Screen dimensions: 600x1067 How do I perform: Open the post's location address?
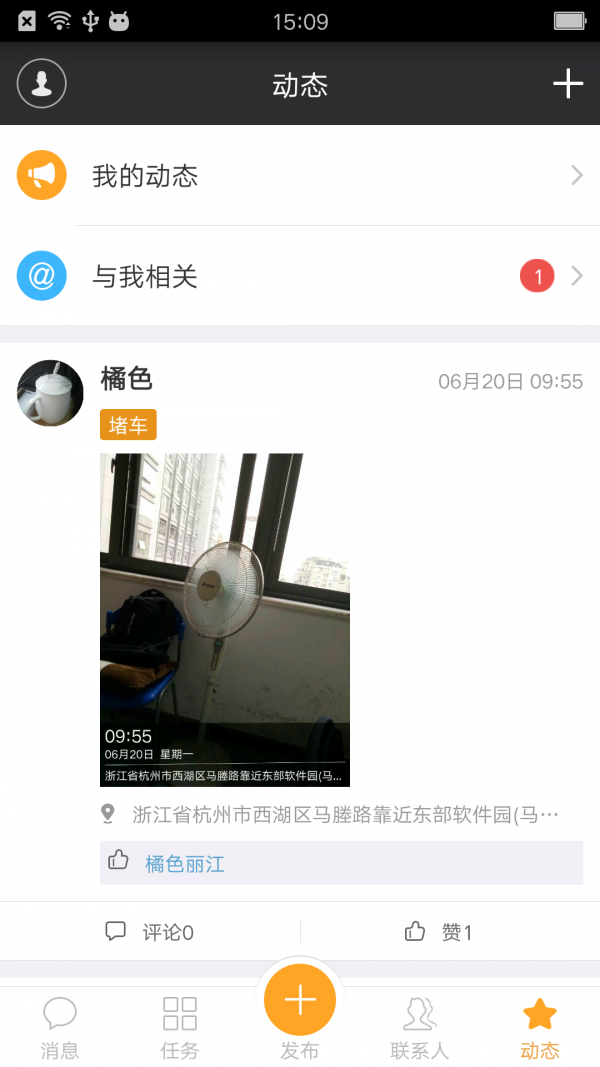345,815
